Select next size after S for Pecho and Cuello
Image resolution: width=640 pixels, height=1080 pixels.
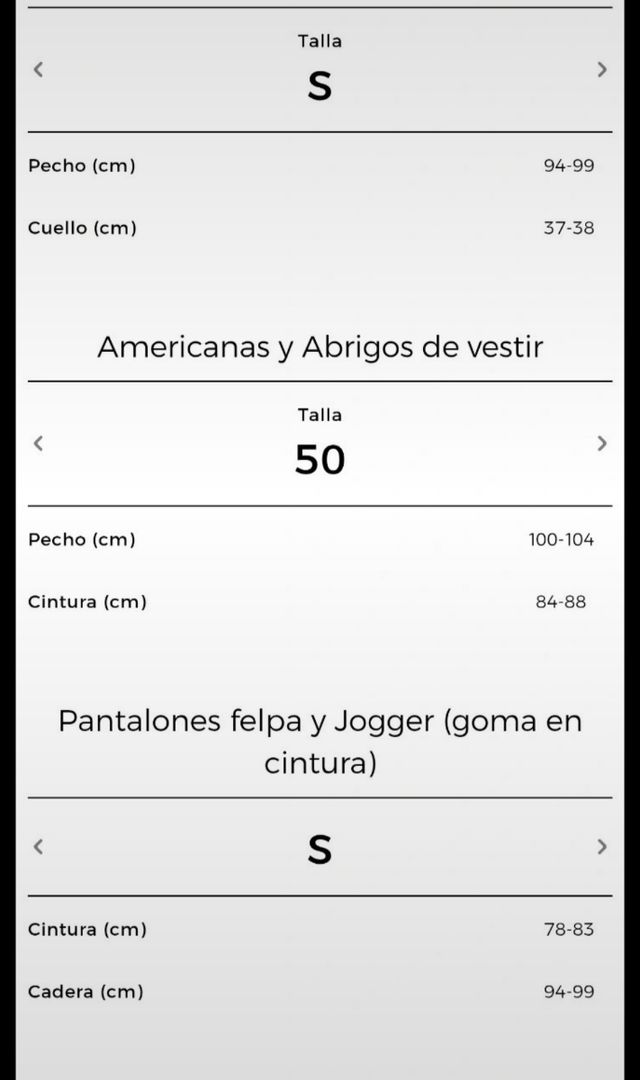(x=601, y=70)
